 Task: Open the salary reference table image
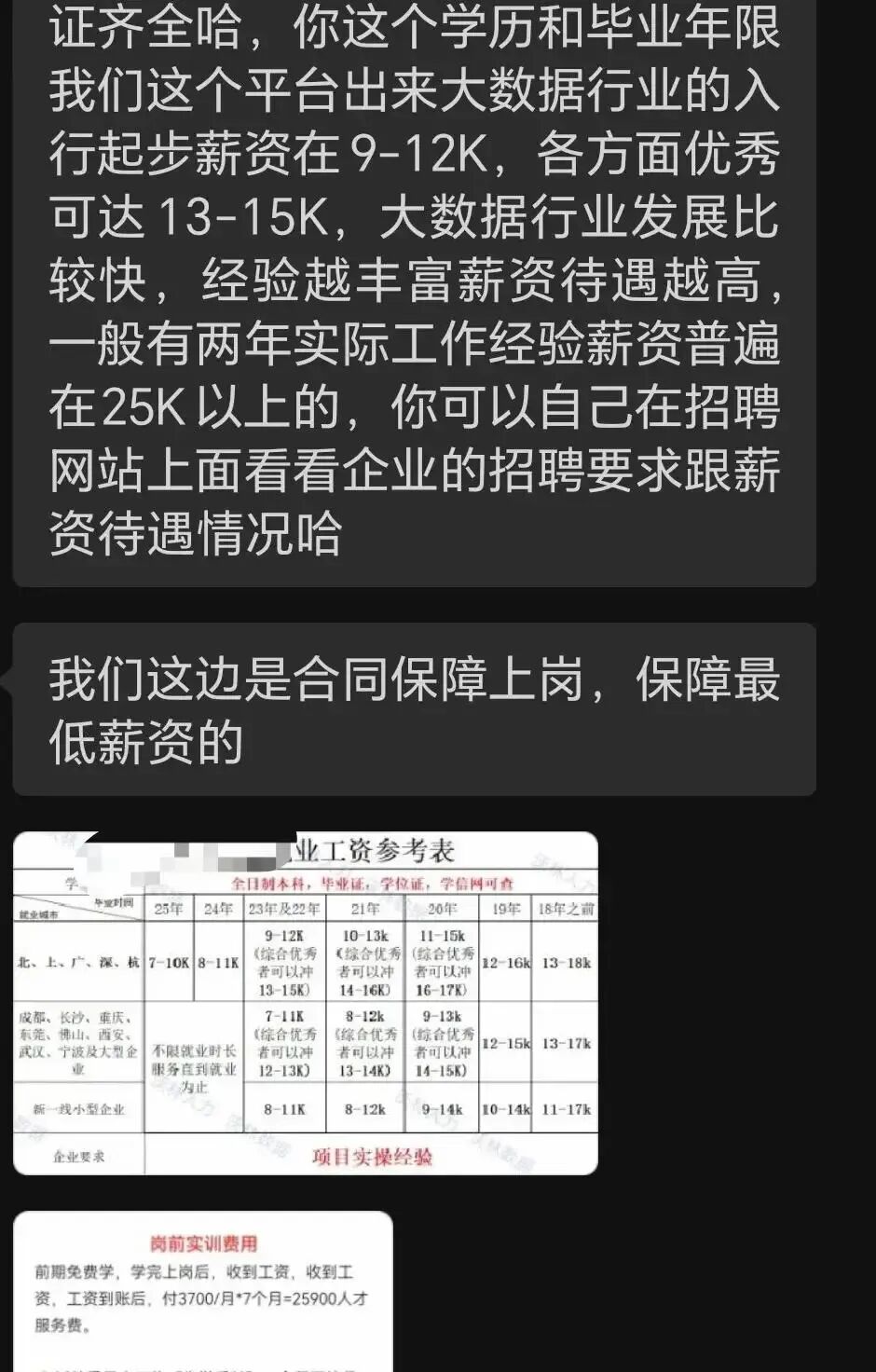coord(306,1003)
